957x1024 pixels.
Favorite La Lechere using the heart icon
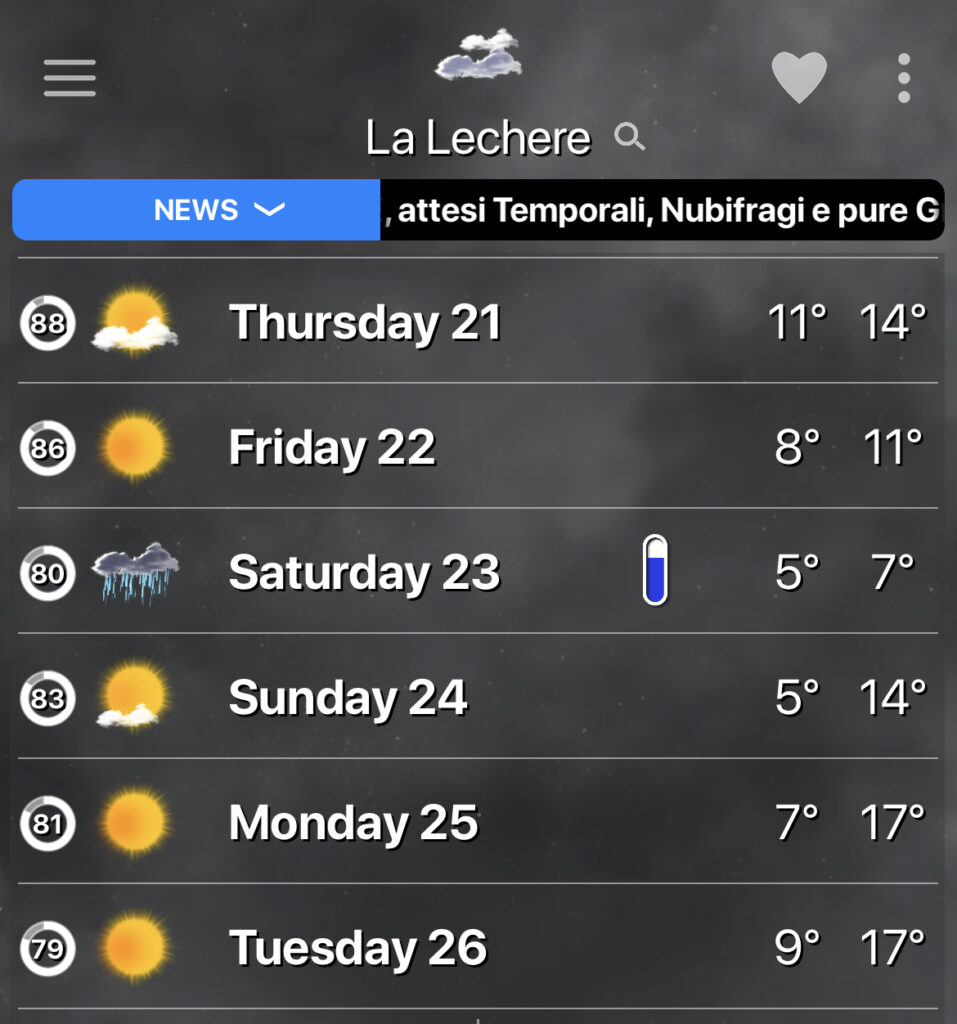coord(798,76)
